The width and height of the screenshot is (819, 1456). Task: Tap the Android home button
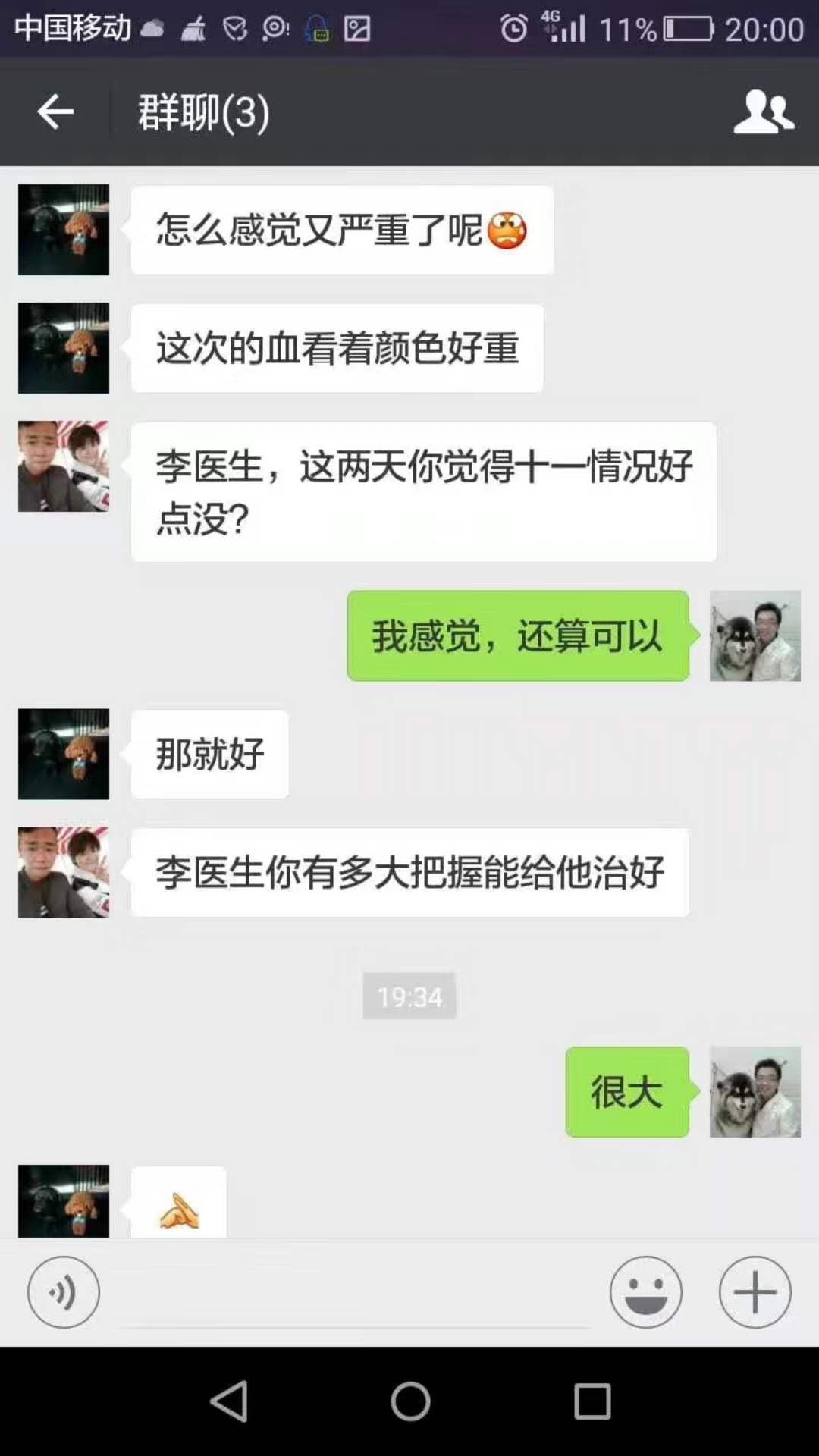tap(410, 1401)
